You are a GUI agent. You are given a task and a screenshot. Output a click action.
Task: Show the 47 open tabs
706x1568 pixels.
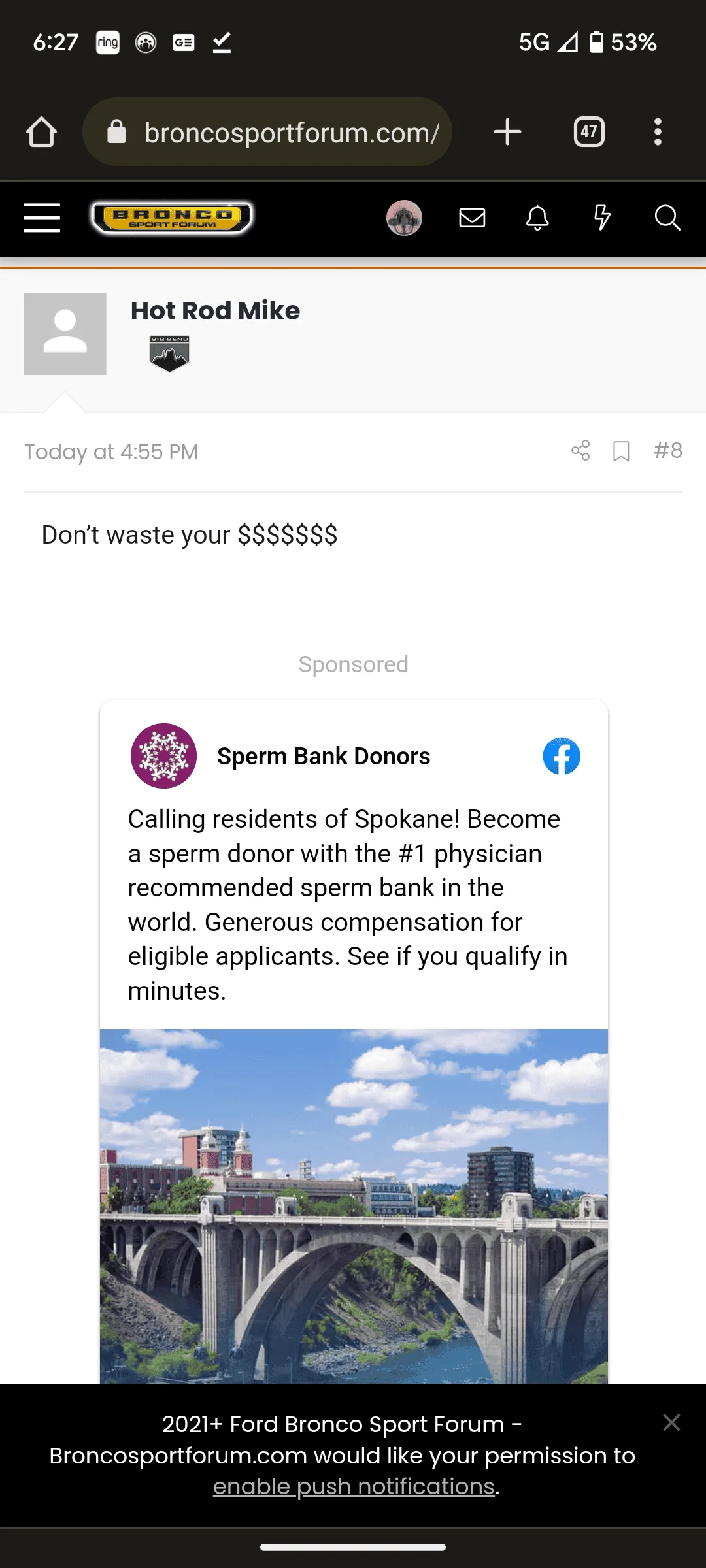click(589, 132)
